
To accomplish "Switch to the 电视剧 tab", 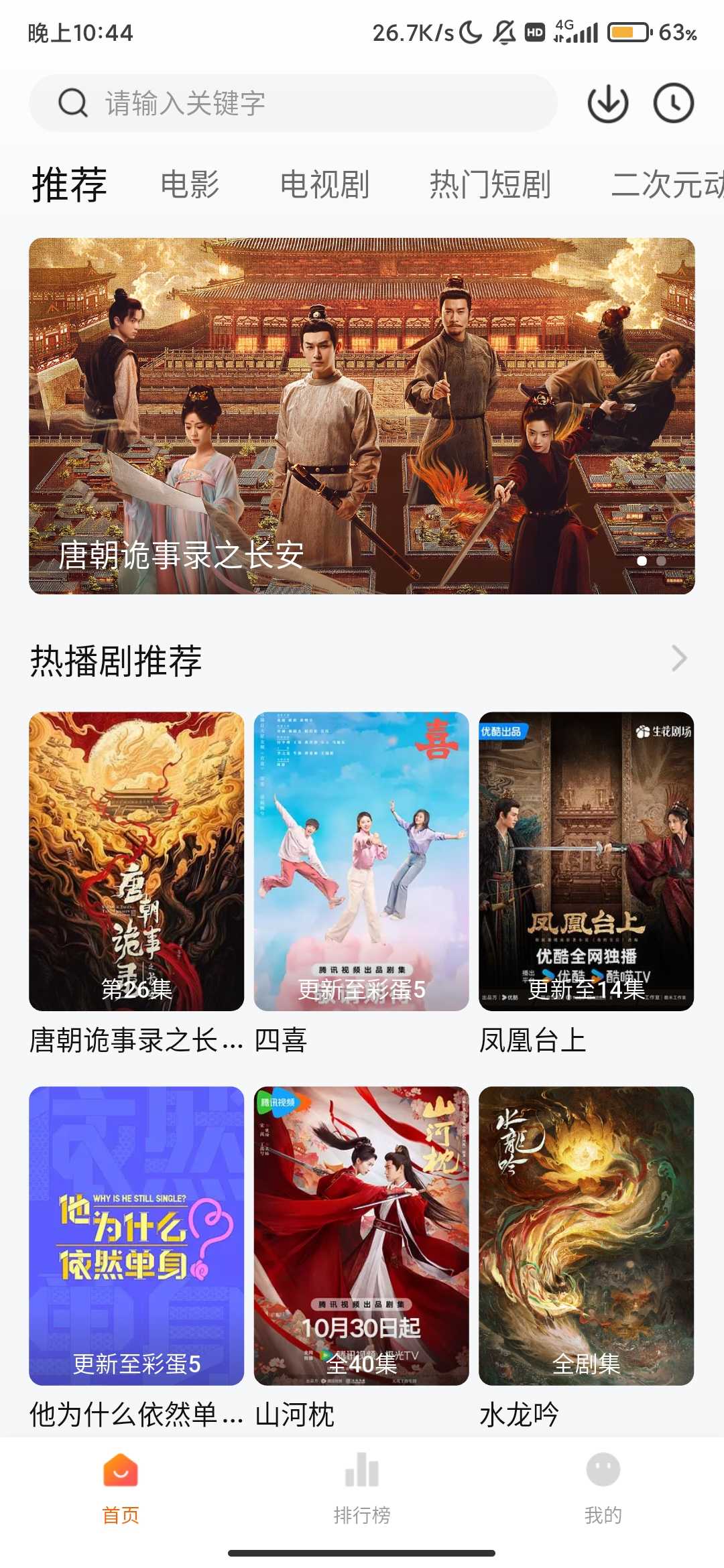I will pos(324,184).
